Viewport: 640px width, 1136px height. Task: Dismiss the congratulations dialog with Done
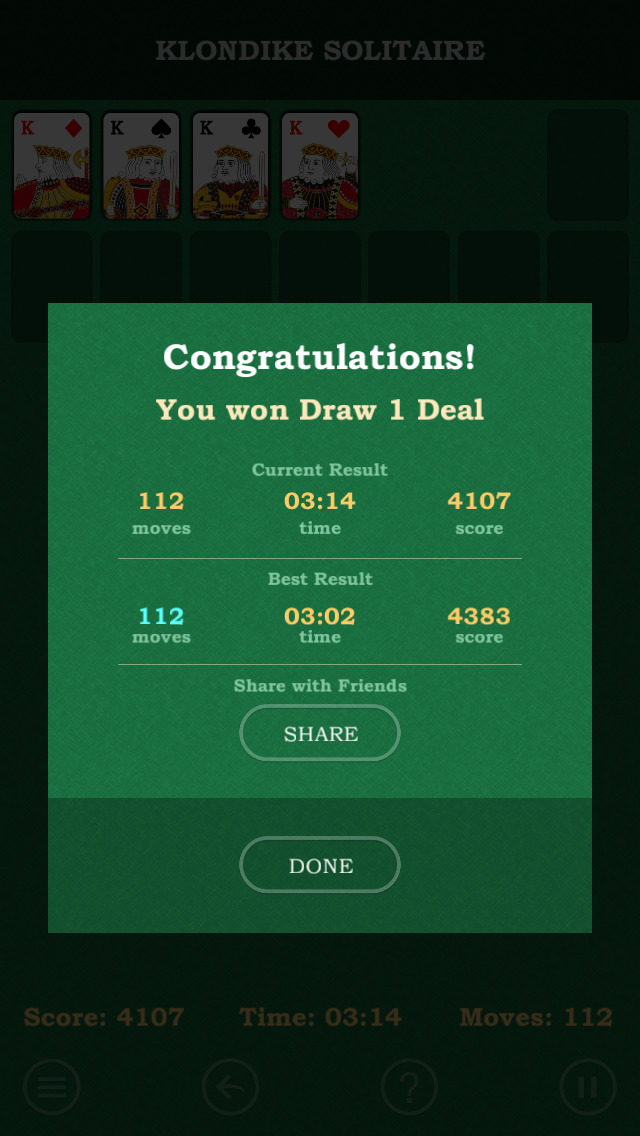point(320,865)
